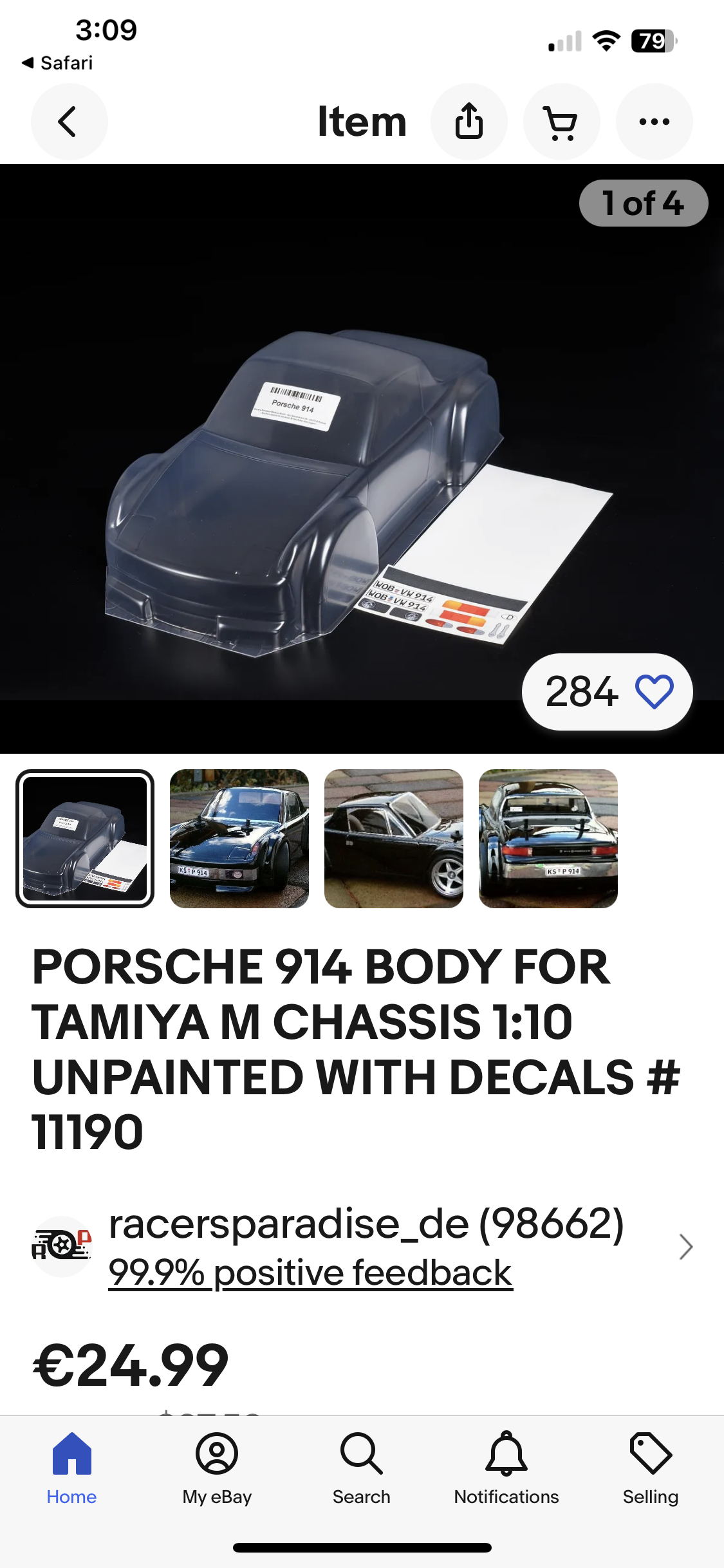The height and width of the screenshot is (1568, 724).
Task: Switch to the Home tab
Action: (71, 1468)
